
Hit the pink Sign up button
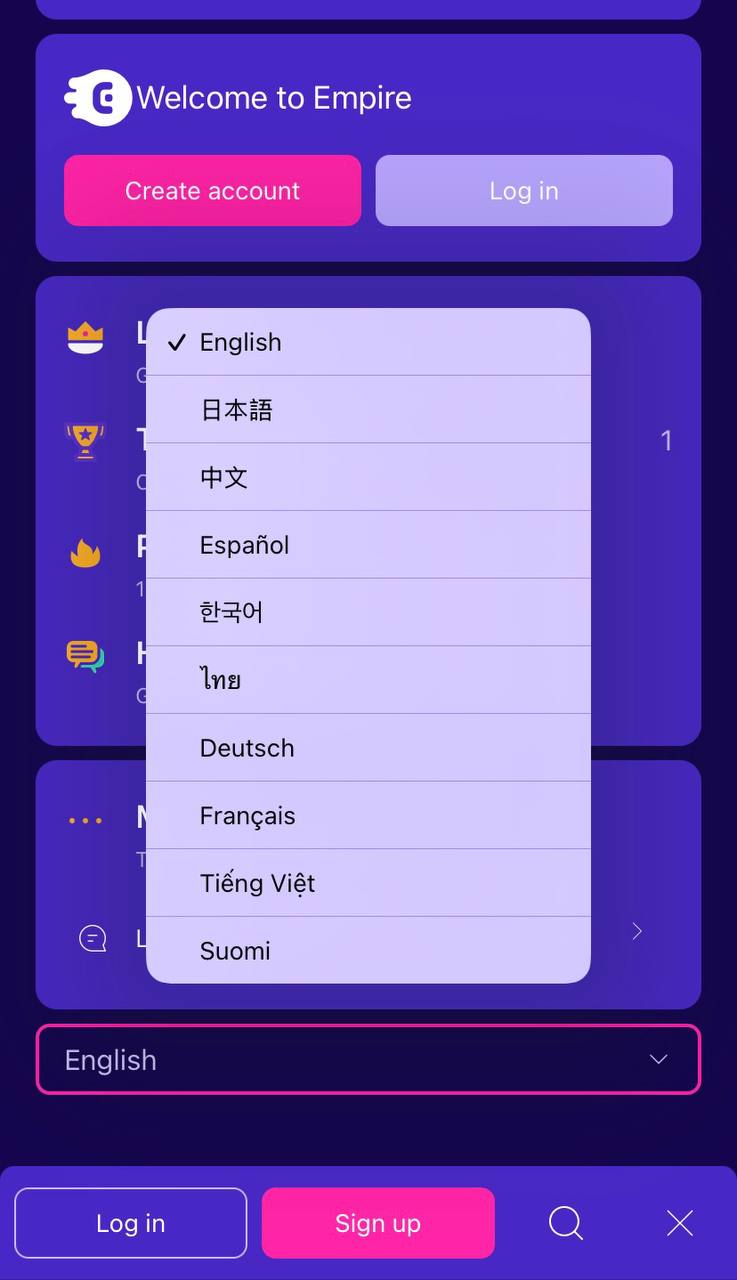(x=378, y=1223)
